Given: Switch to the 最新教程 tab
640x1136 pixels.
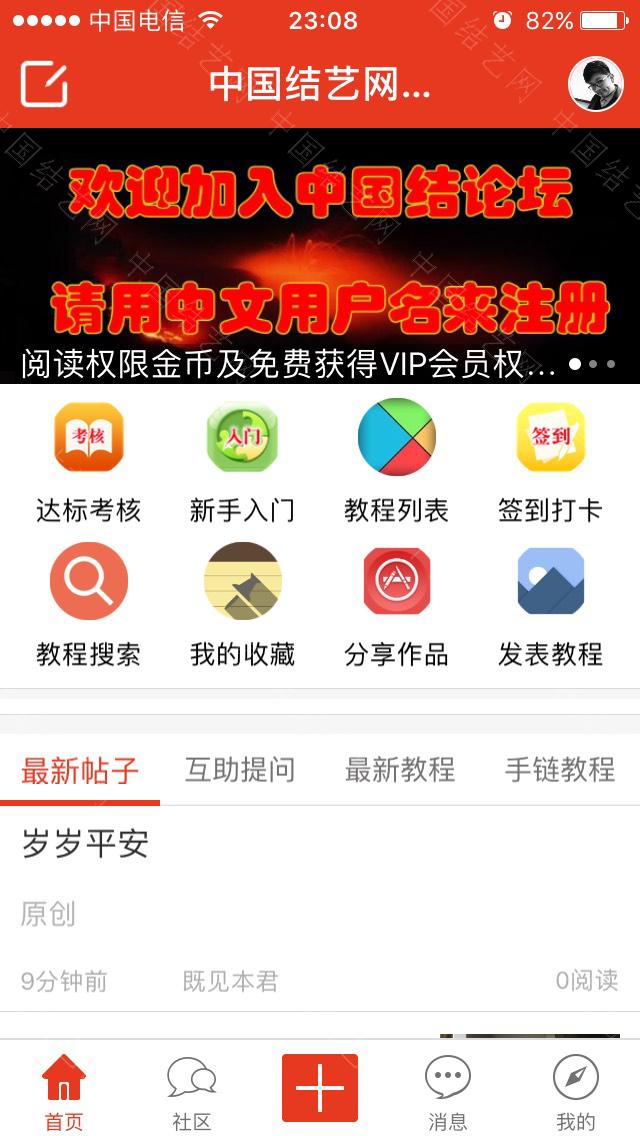Looking at the screenshot, I should [400, 770].
